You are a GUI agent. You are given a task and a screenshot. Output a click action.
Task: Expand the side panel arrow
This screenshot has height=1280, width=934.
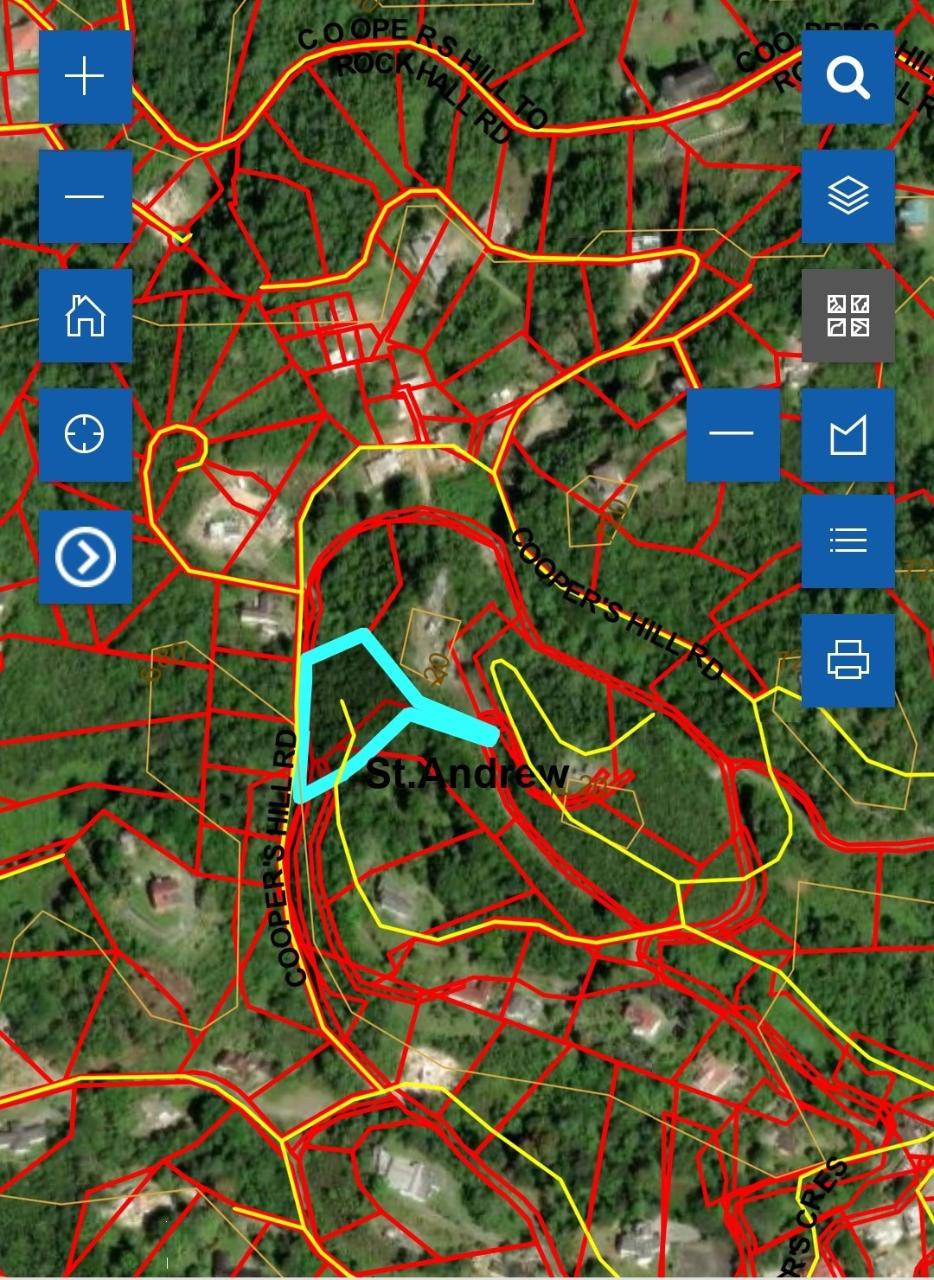[85, 557]
